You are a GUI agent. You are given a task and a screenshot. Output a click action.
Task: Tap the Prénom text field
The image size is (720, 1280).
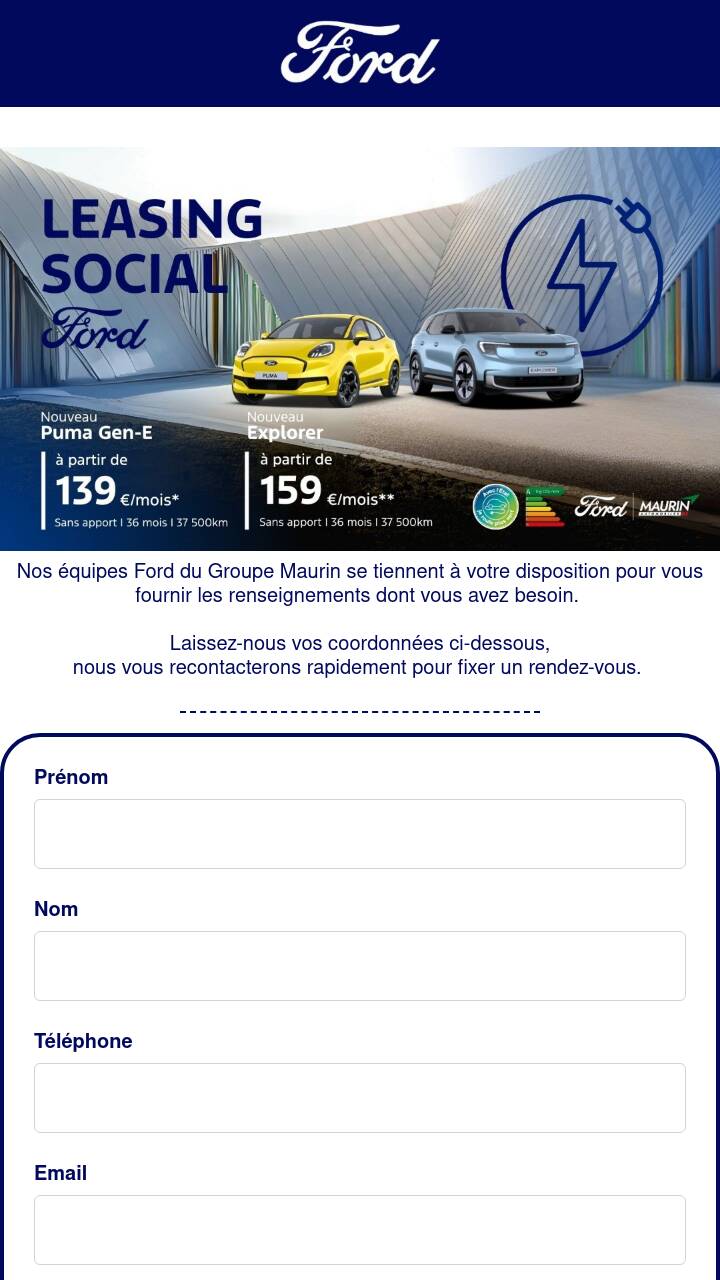click(360, 834)
